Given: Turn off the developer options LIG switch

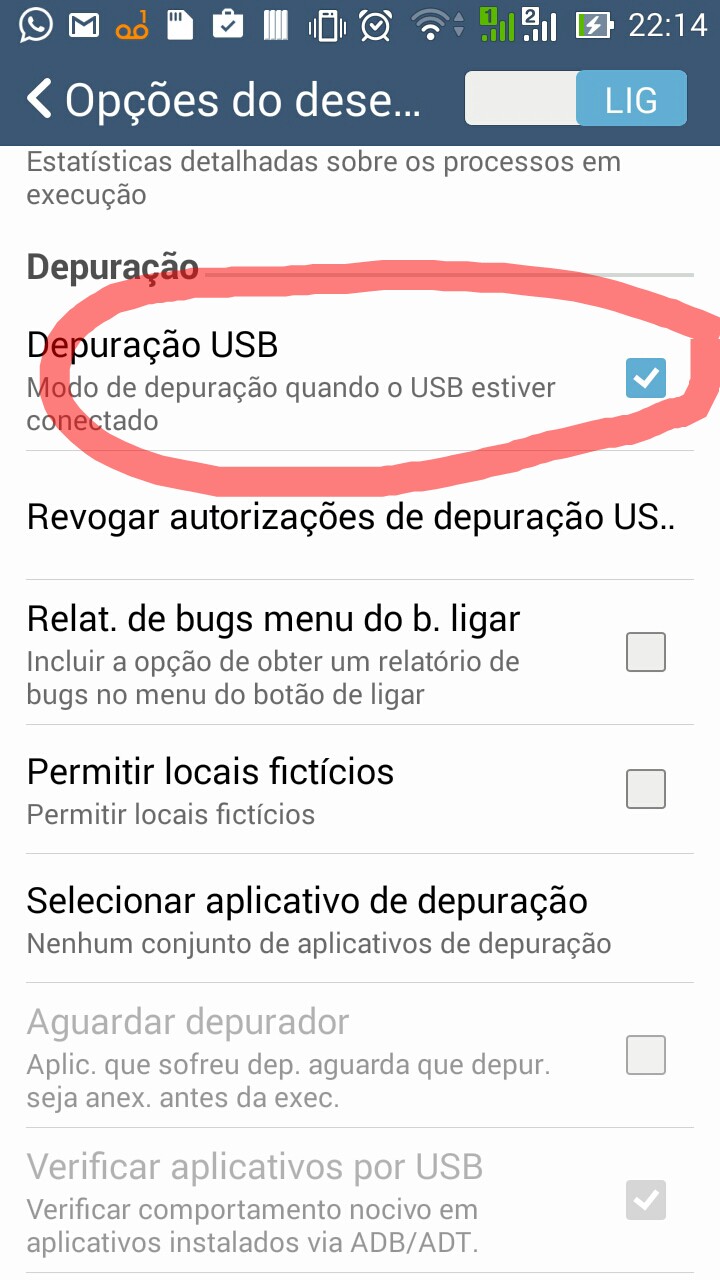Looking at the screenshot, I should pos(577,100).
